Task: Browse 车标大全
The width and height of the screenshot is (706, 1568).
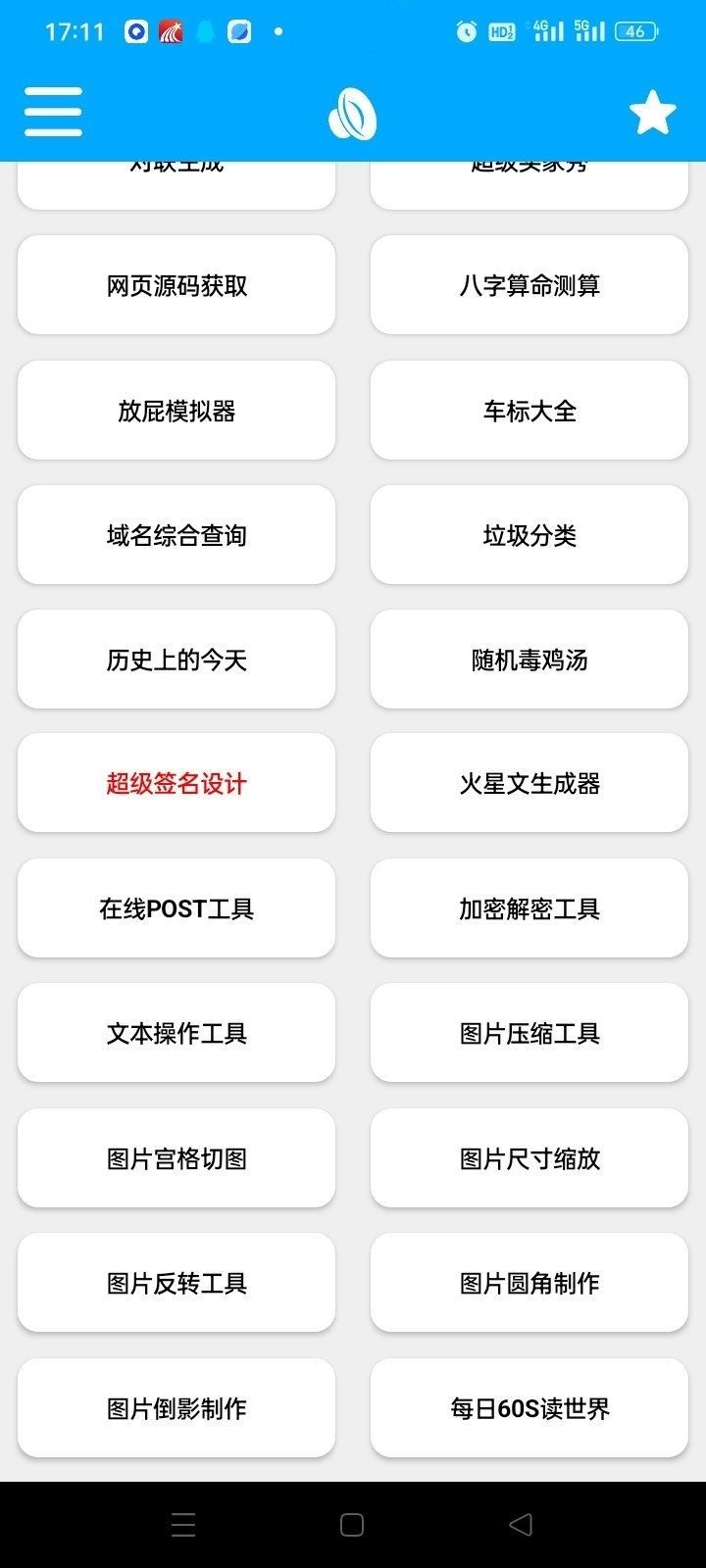Action: (x=529, y=411)
